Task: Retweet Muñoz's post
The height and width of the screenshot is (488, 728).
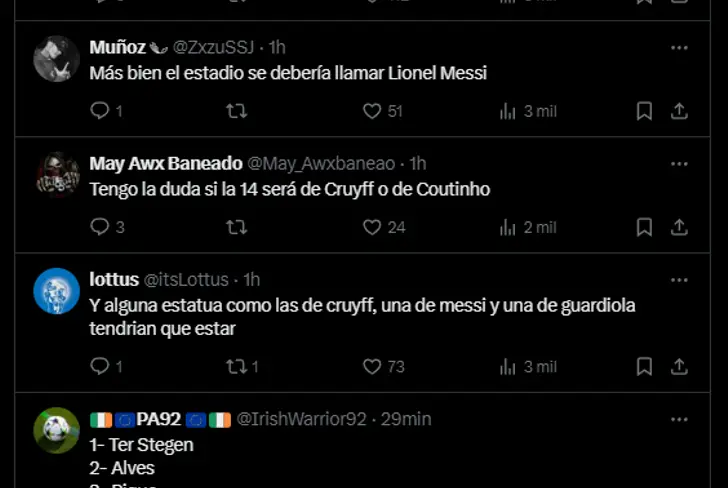Action: click(x=236, y=111)
